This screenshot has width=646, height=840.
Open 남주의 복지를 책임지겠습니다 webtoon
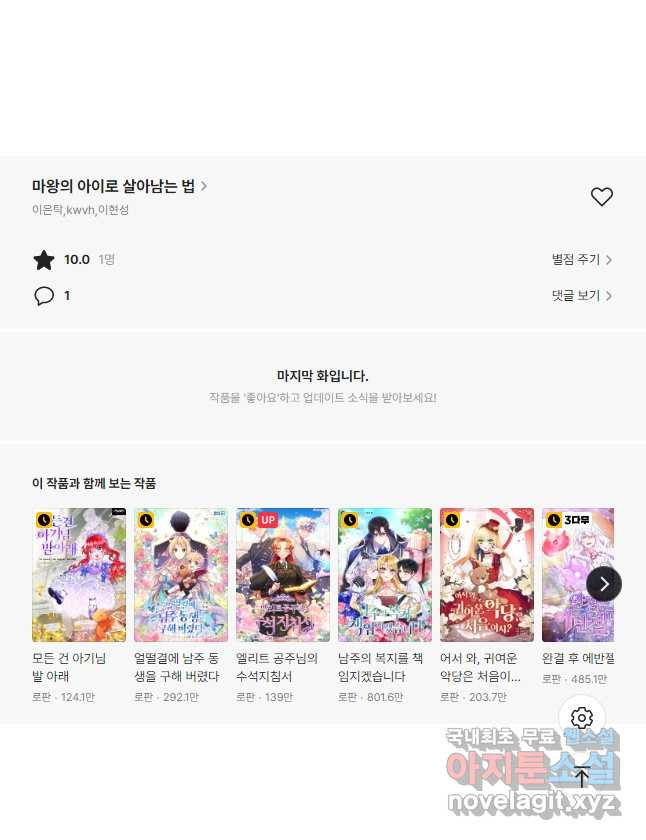pyautogui.click(x=385, y=575)
